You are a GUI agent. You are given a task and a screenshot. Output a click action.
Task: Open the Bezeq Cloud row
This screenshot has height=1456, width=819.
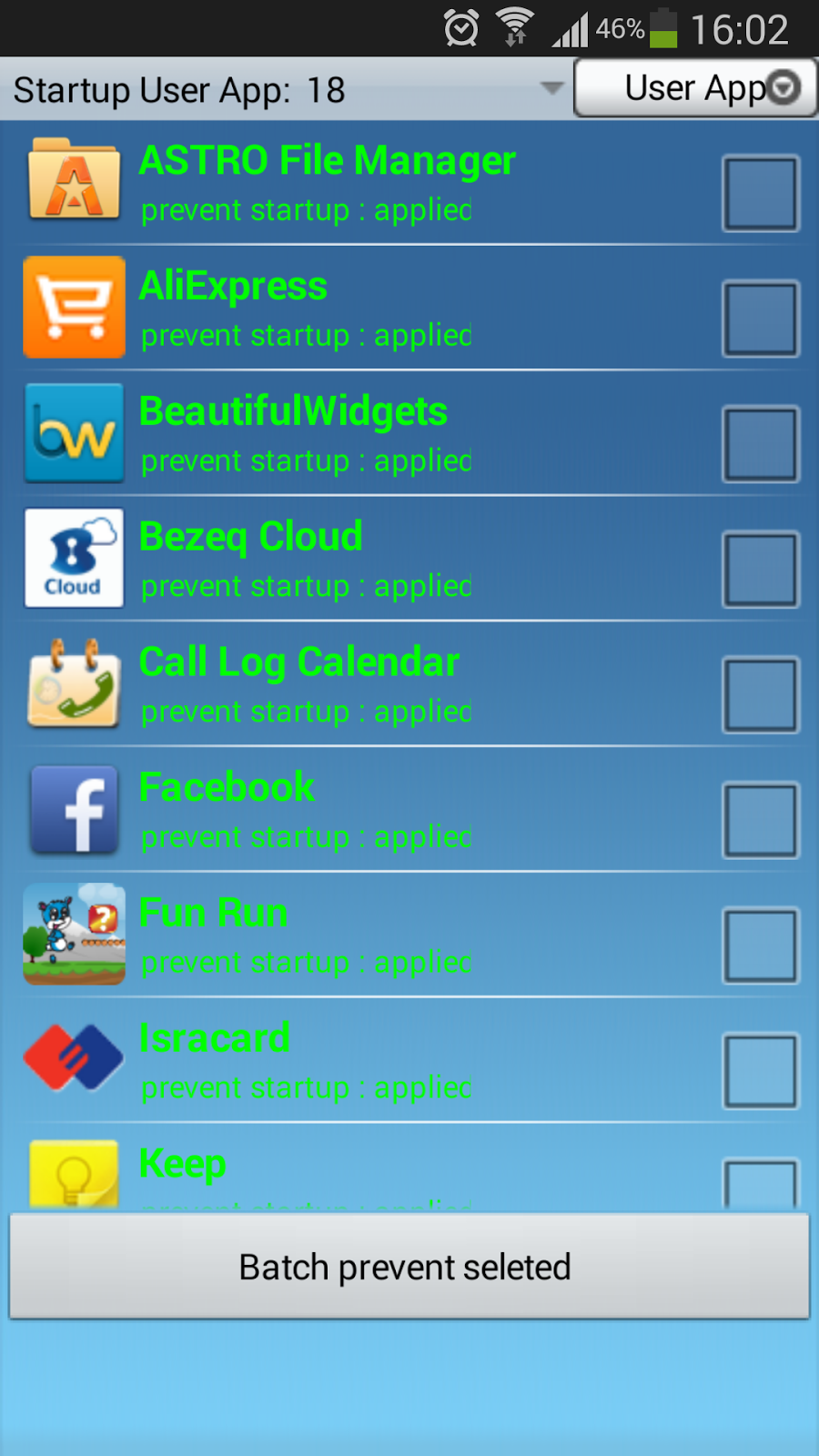click(x=364, y=559)
